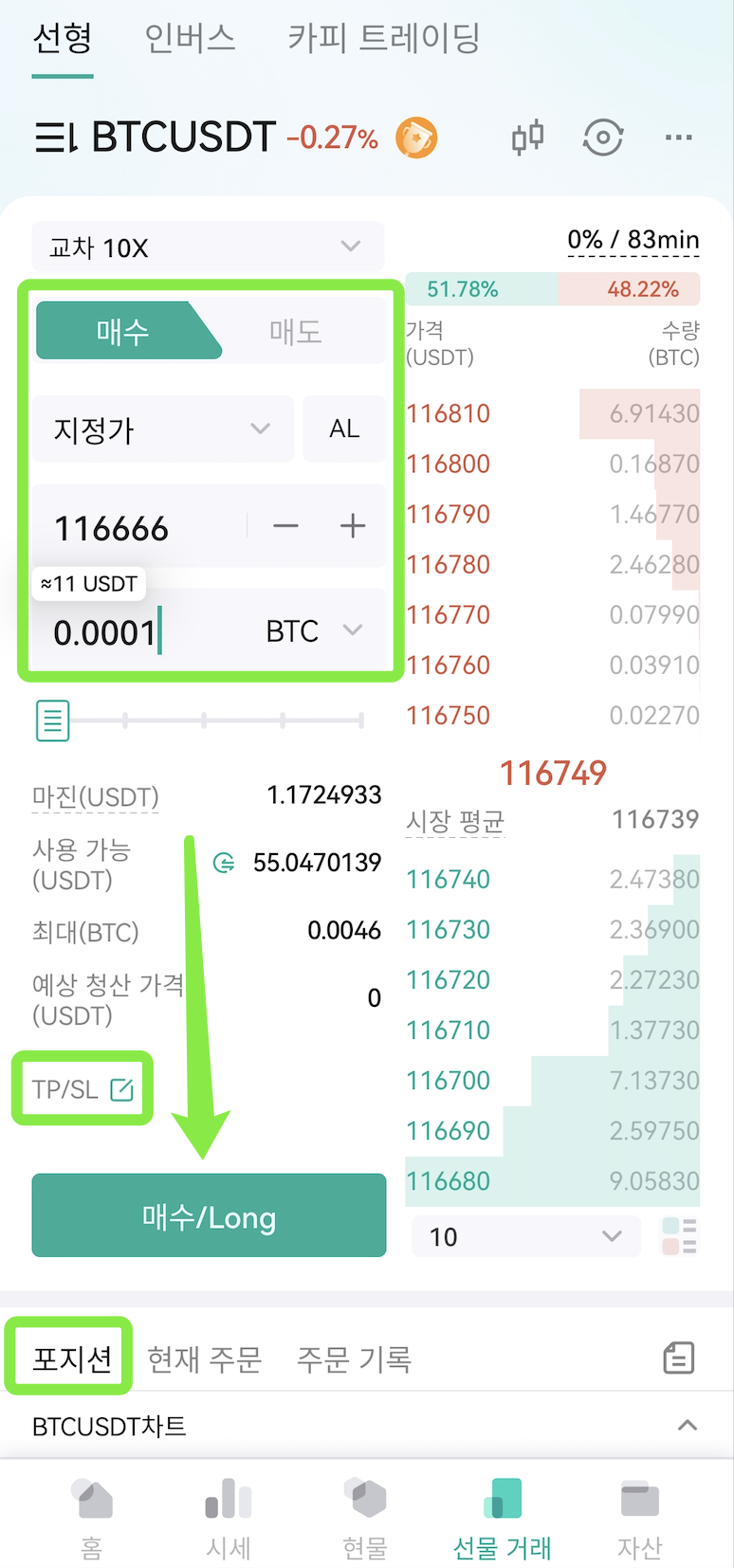Image resolution: width=734 pixels, height=1568 pixels.
Task: Expand the BTCUSDT차트 section
Action: tap(366, 1426)
